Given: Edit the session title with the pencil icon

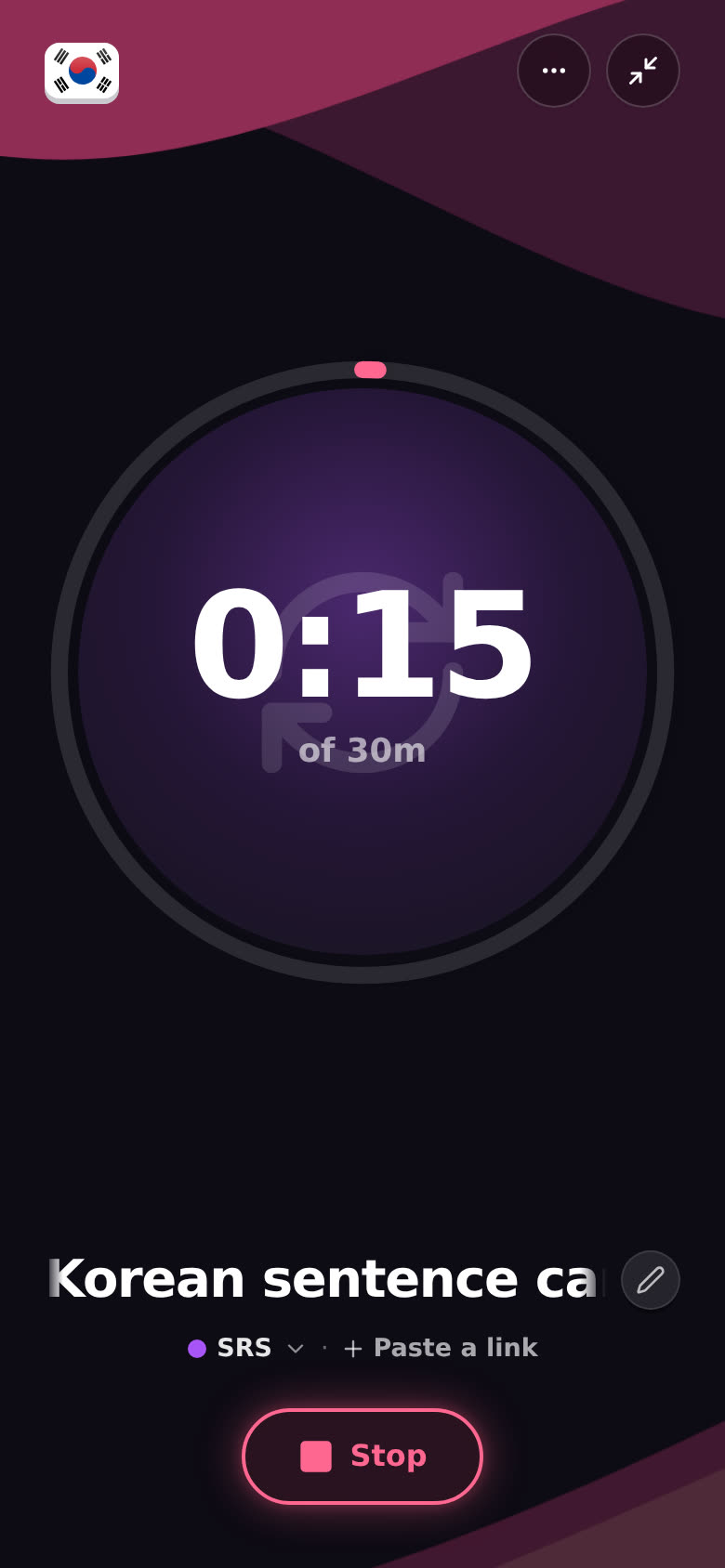Looking at the screenshot, I should [x=651, y=1280].
